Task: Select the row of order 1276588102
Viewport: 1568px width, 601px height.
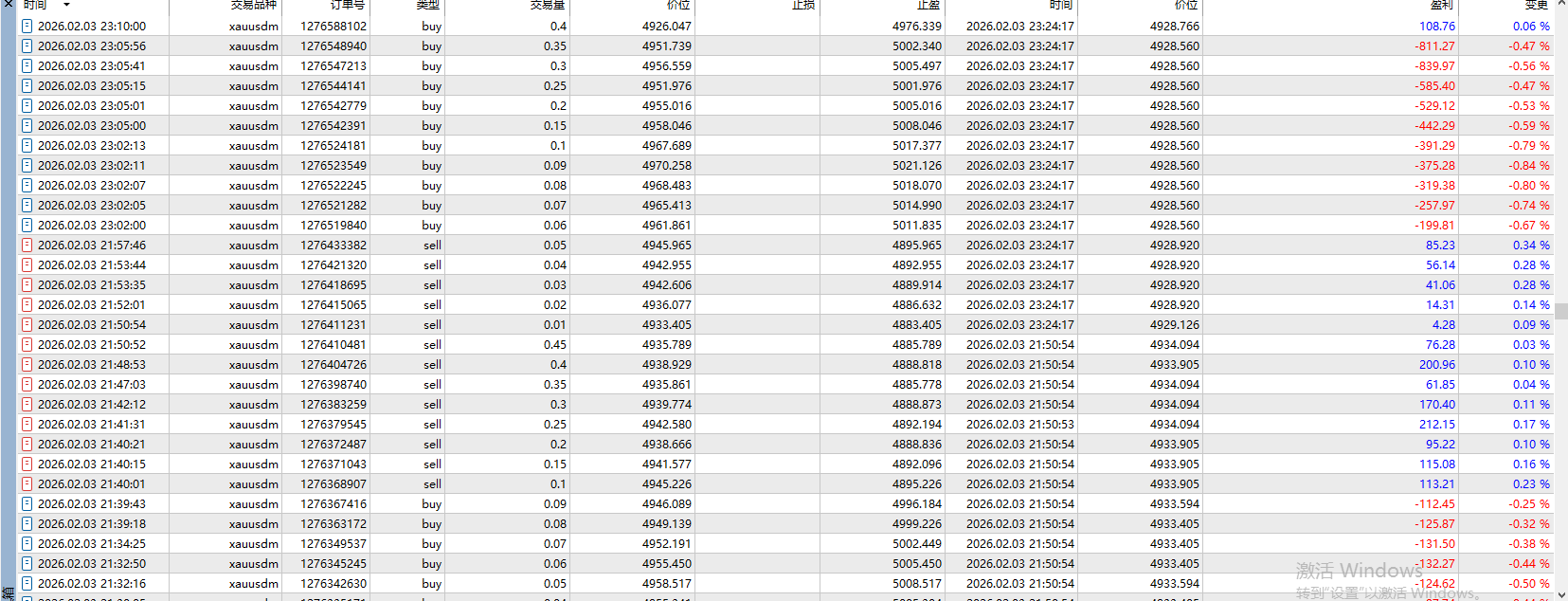Action: [333, 27]
